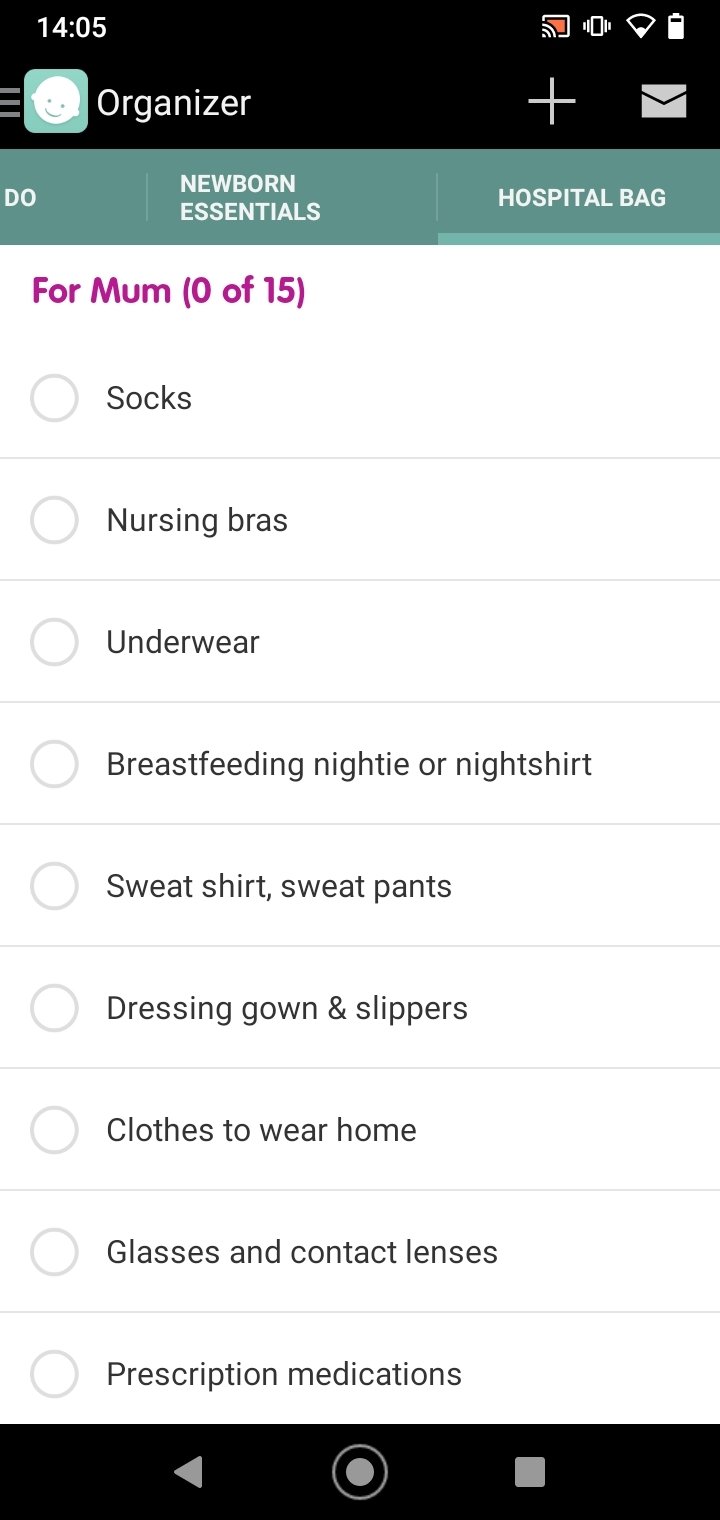
Task: Check off Dressing gown & slippers
Action: click(x=54, y=1008)
